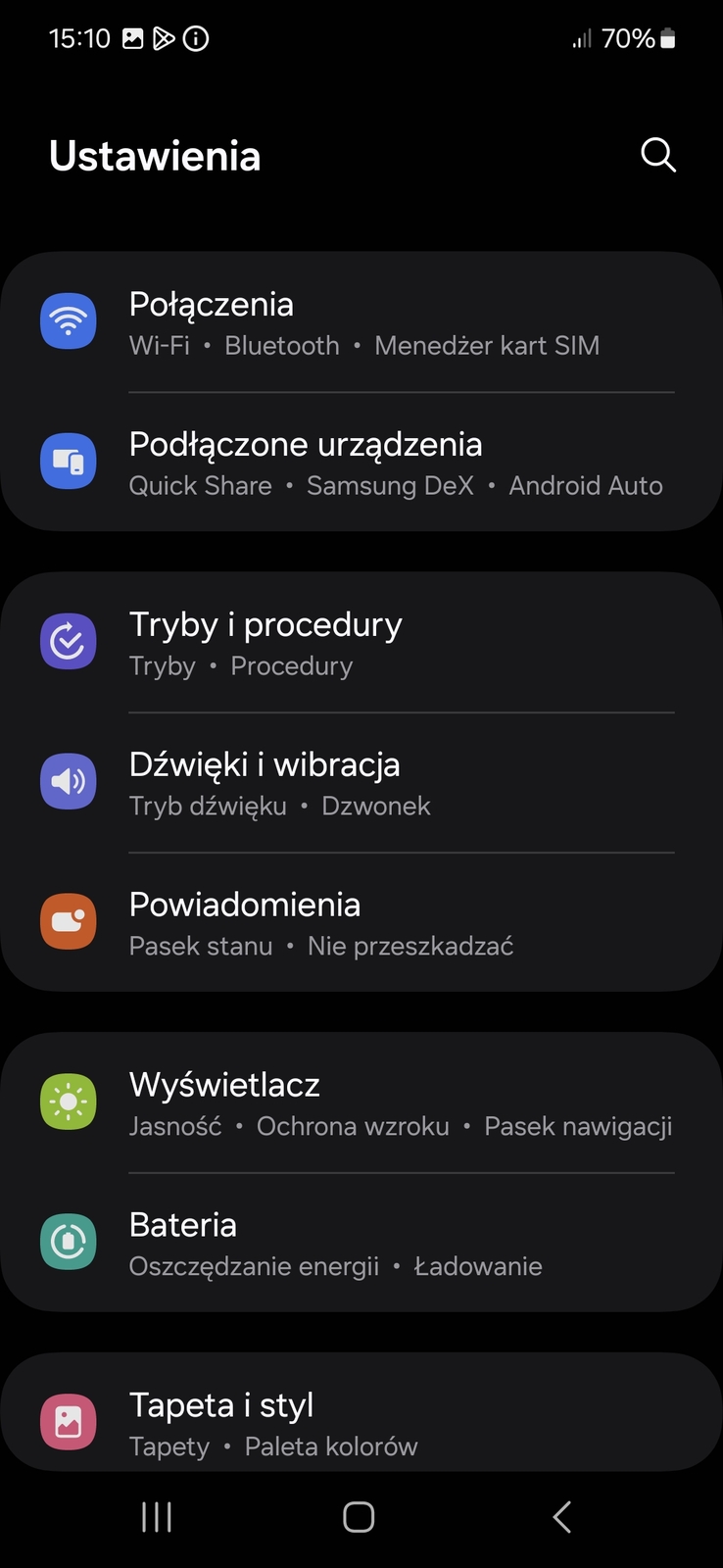
Task: Tap the system back button
Action: point(561,1517)
